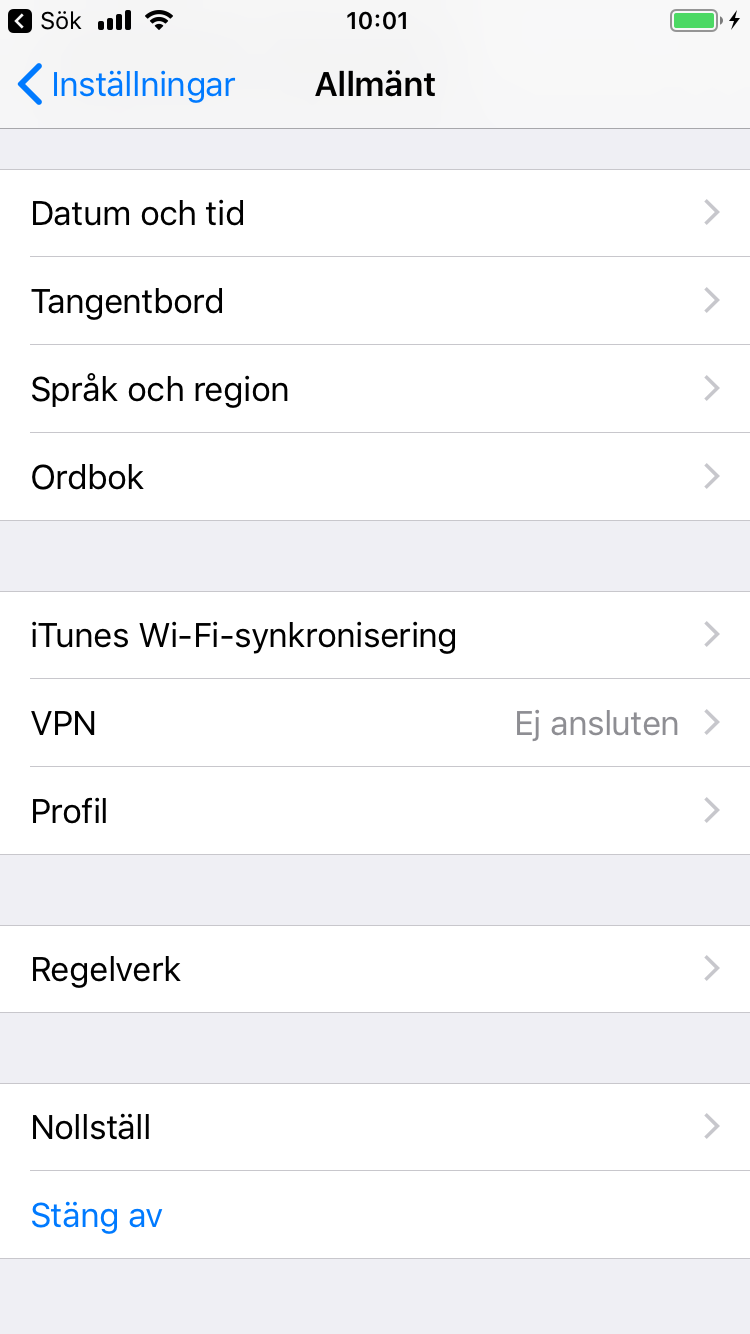Go back to Inställningar
This screenshot has width=750, height=1334.
[x=126, y=85]
